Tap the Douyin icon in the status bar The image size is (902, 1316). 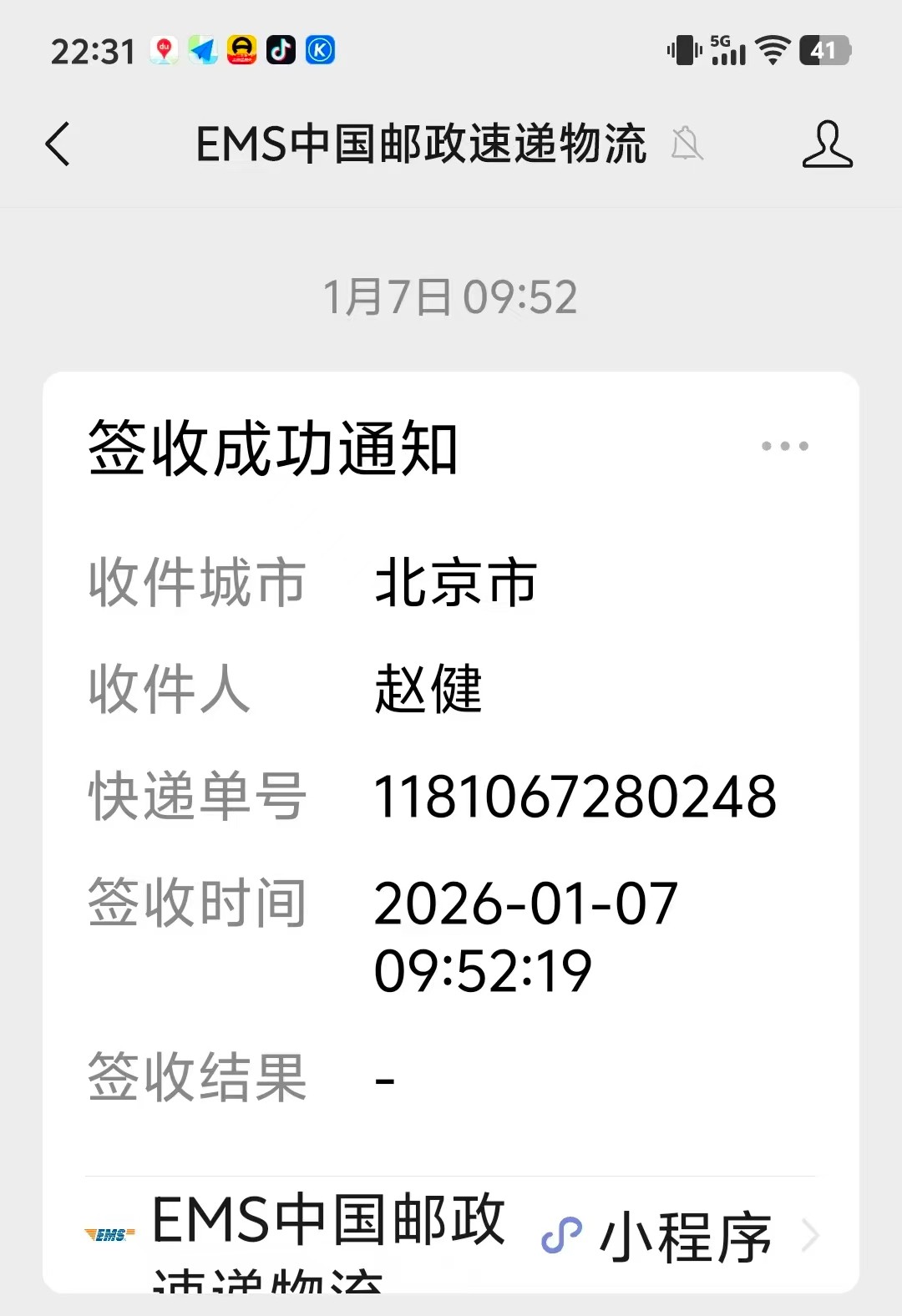click(279, 51)
